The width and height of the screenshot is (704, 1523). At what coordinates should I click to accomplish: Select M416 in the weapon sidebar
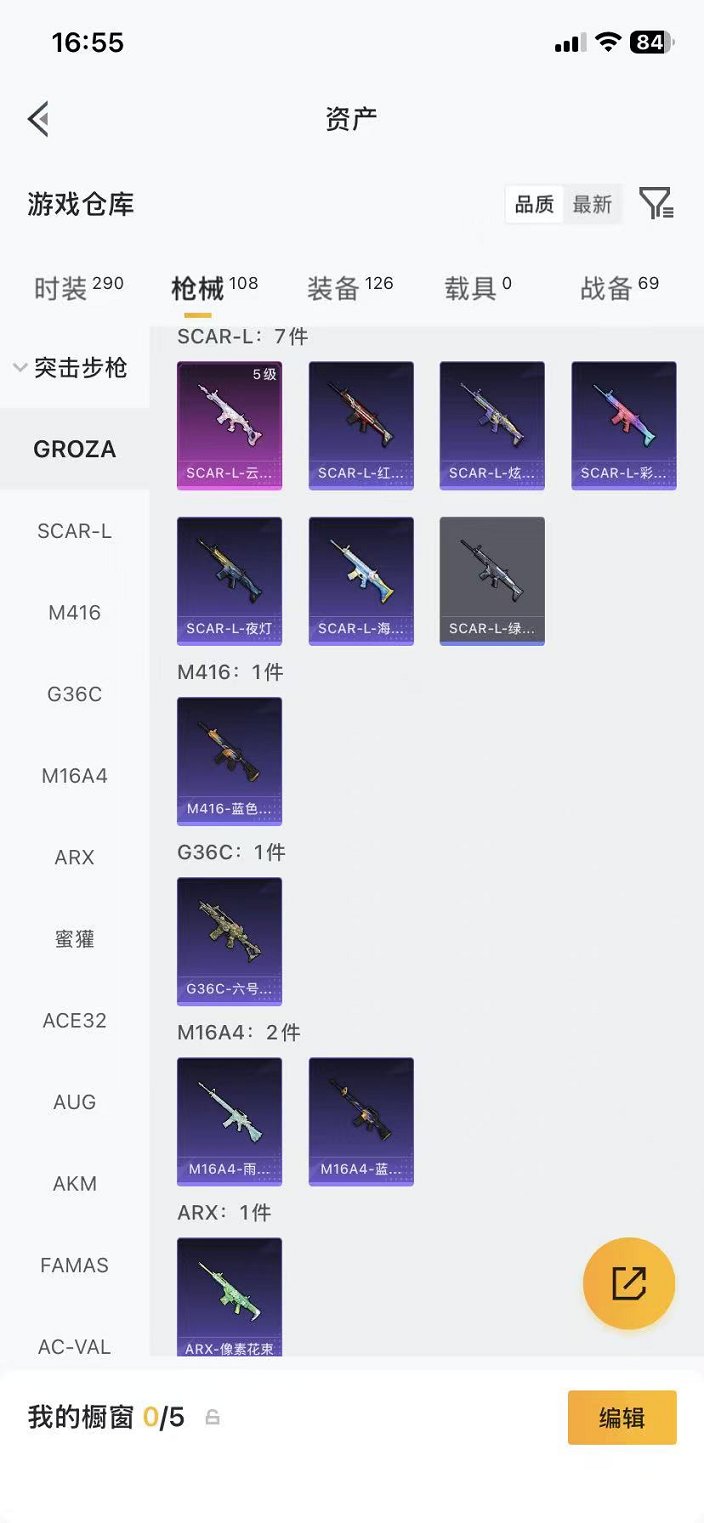(x=74, y=612)
